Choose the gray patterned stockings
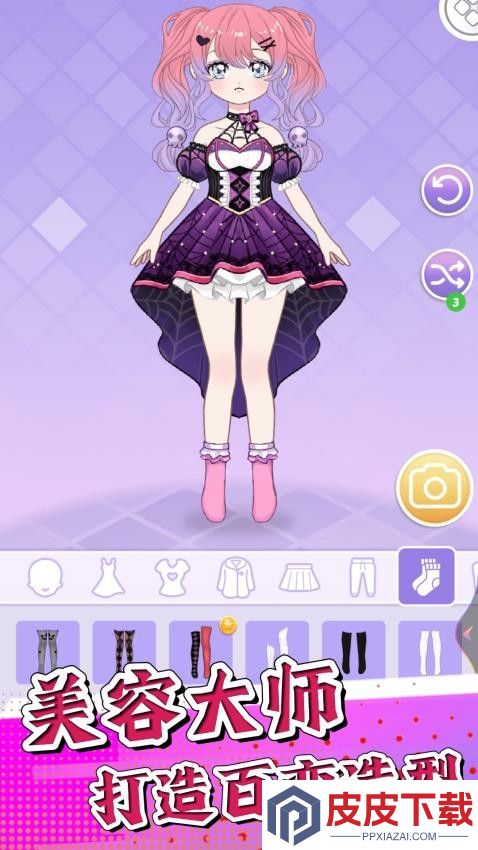The width and height of the screenshot is (478, 850). (x=48, y=651)
